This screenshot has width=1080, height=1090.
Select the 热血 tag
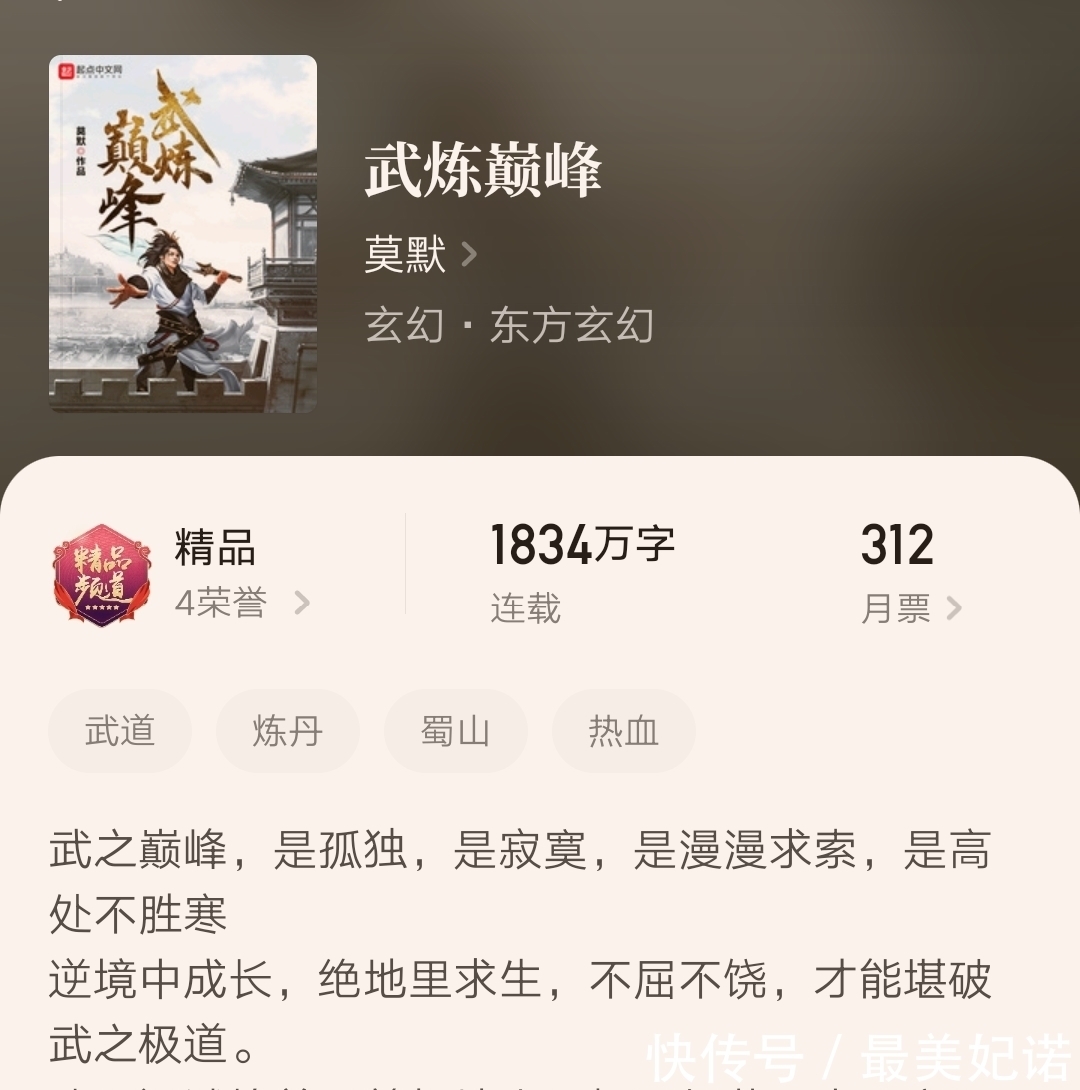click(622, 731)
